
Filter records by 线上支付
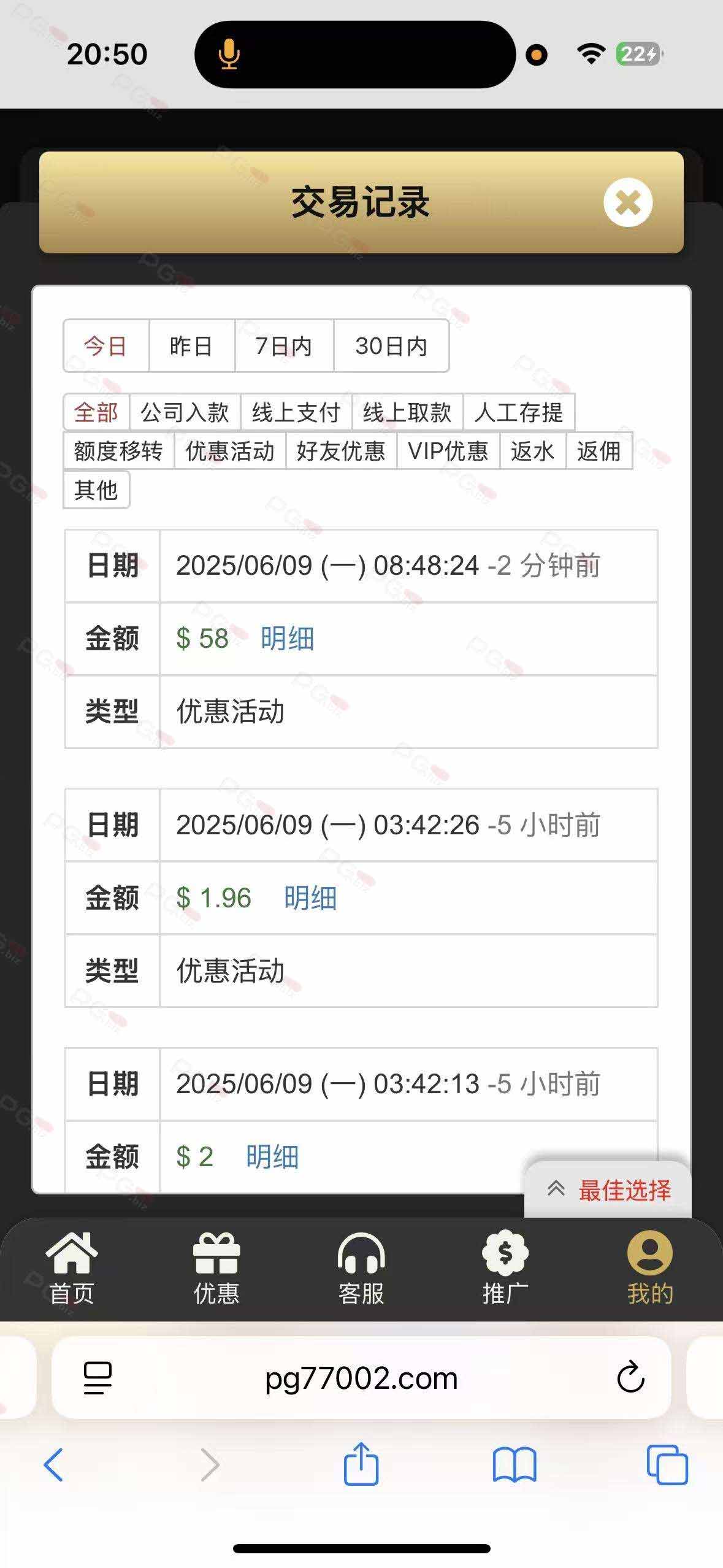pos(296,412)
